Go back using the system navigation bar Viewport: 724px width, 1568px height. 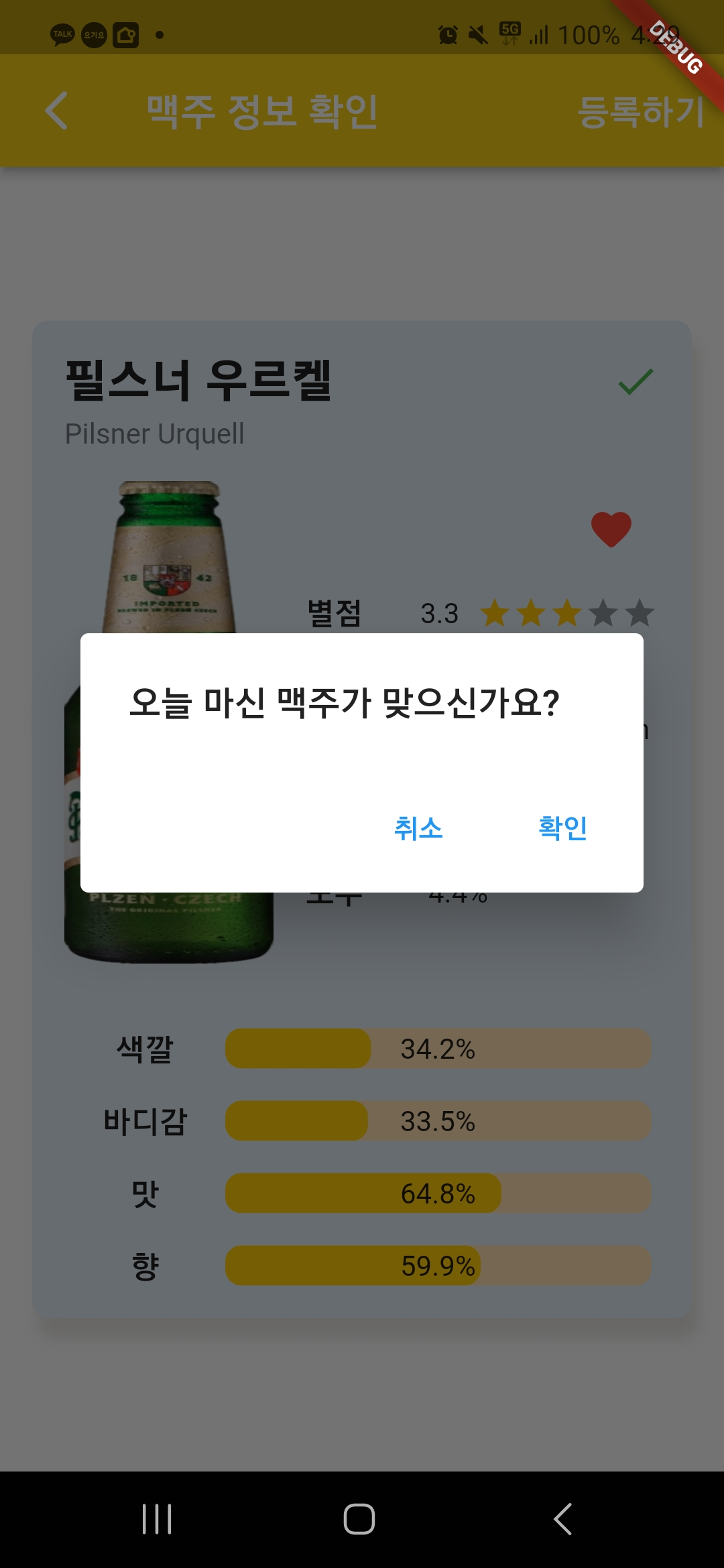563,1518
